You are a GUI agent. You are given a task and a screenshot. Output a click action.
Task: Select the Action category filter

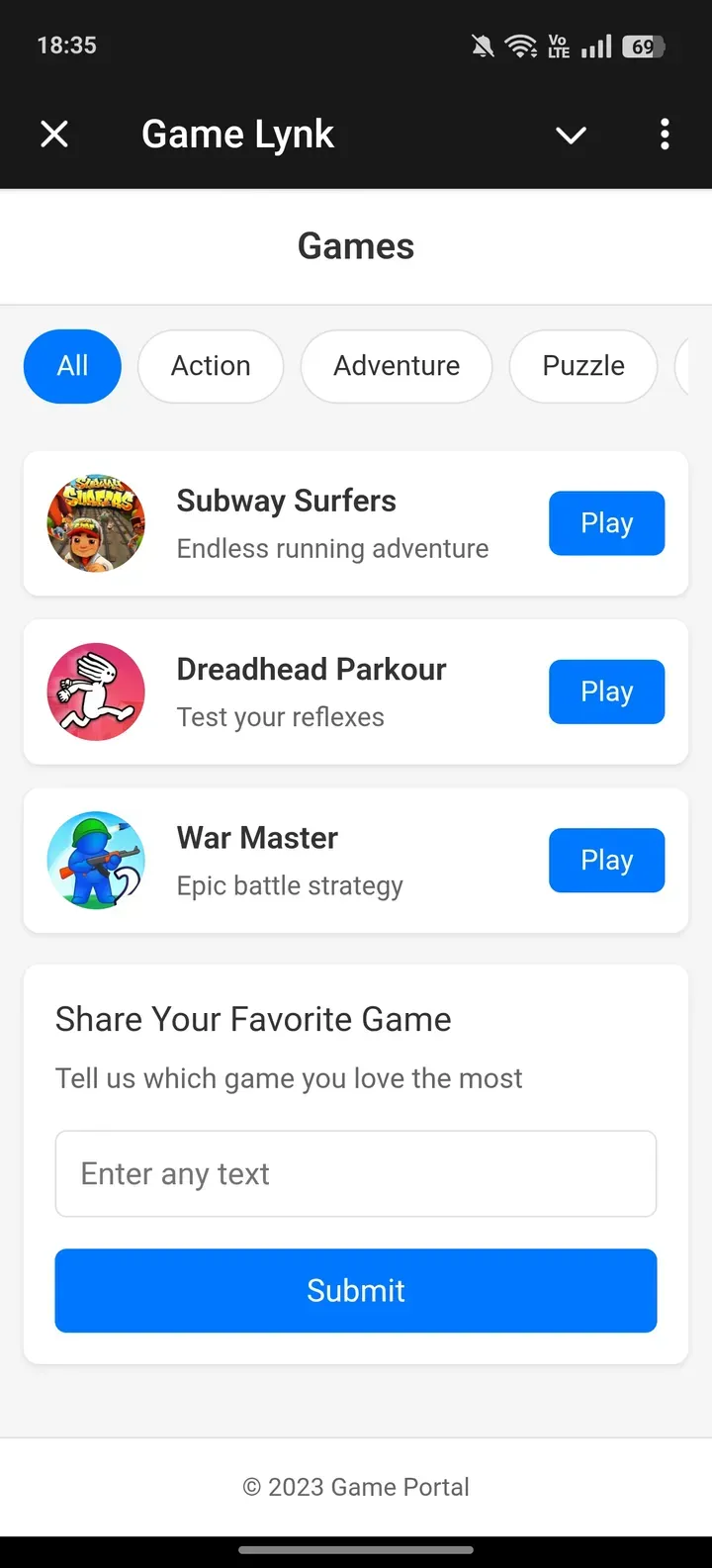[211, 366]
